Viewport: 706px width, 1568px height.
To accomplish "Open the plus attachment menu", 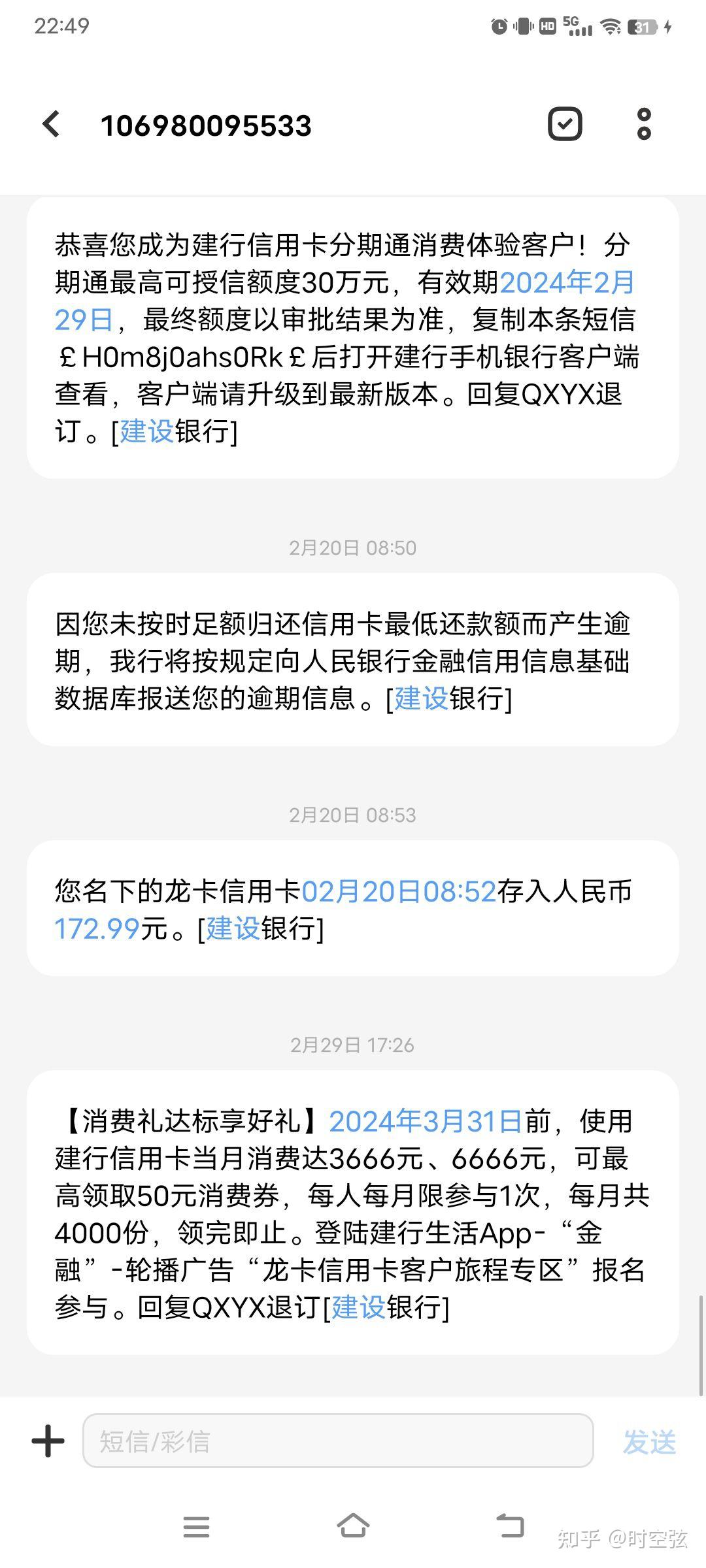I will tap(48, 1441).
